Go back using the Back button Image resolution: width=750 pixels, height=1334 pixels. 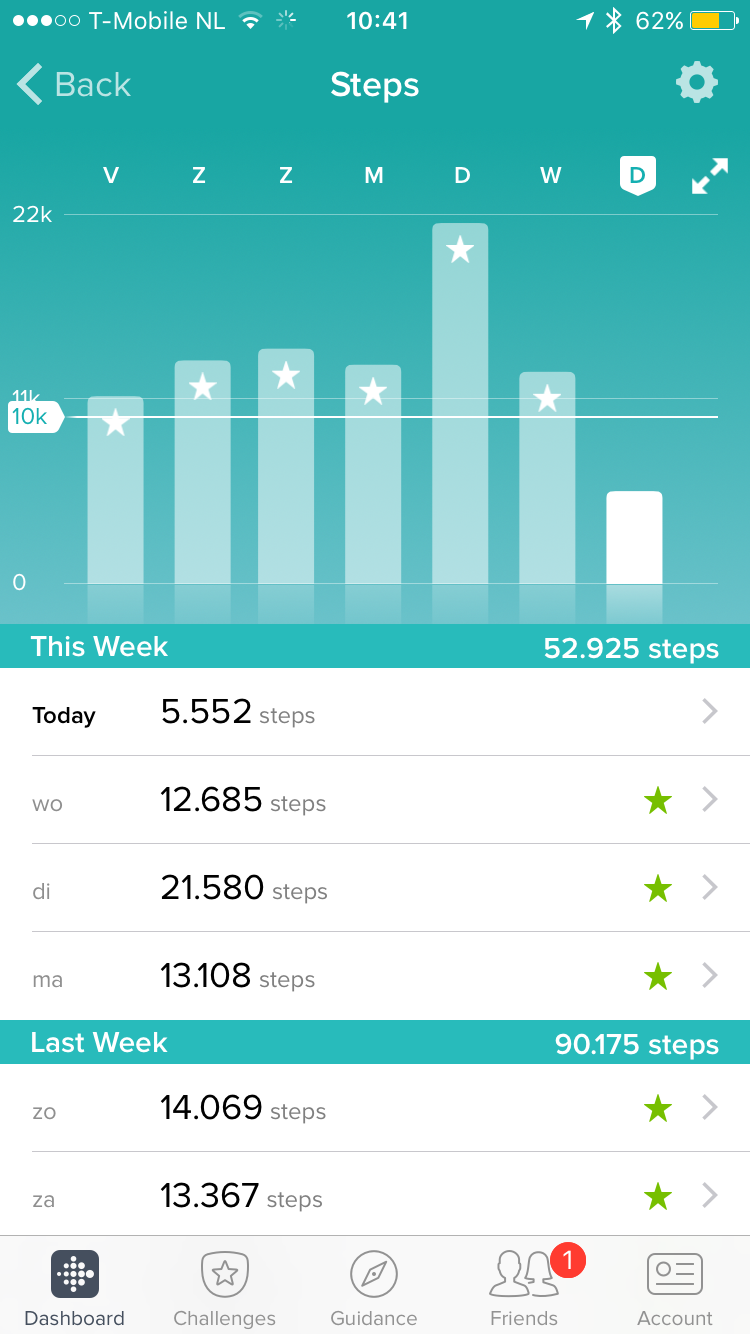[75, 85]
